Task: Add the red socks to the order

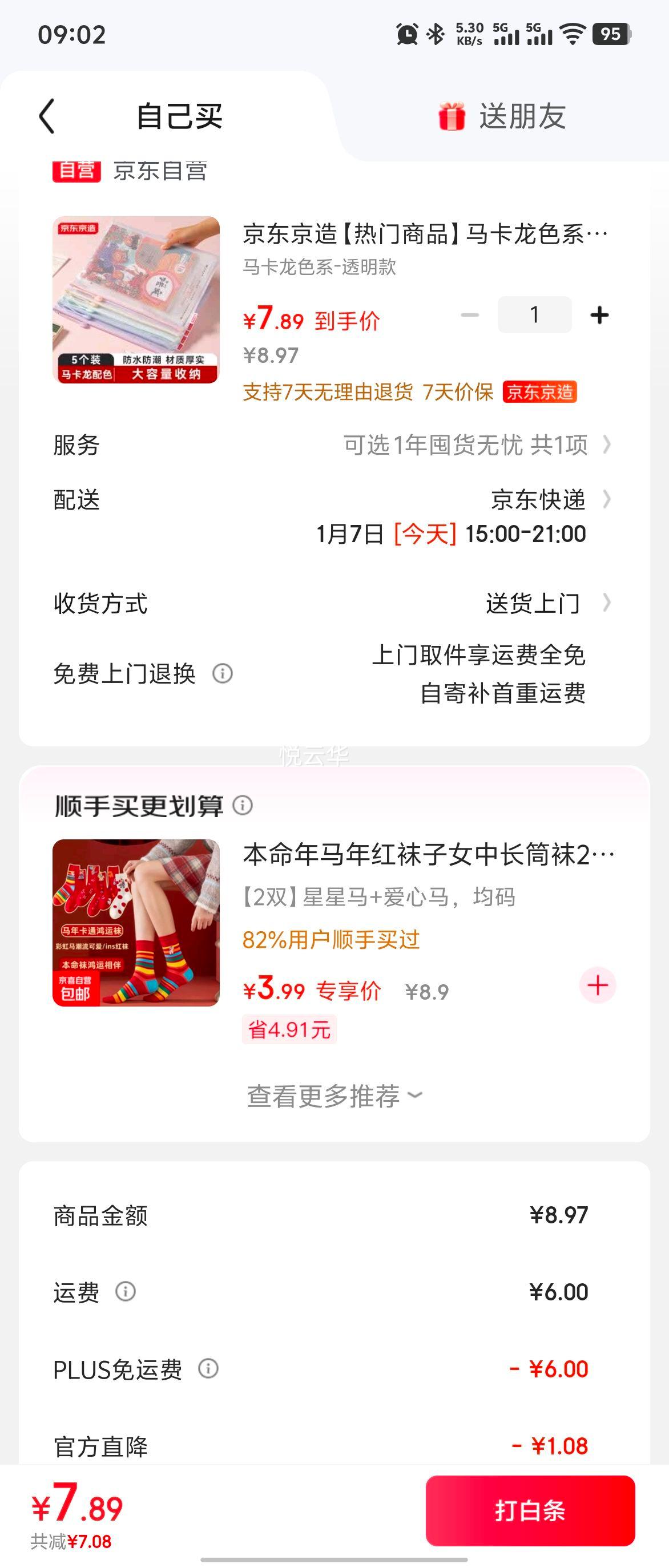Action: tap(597, 985)
